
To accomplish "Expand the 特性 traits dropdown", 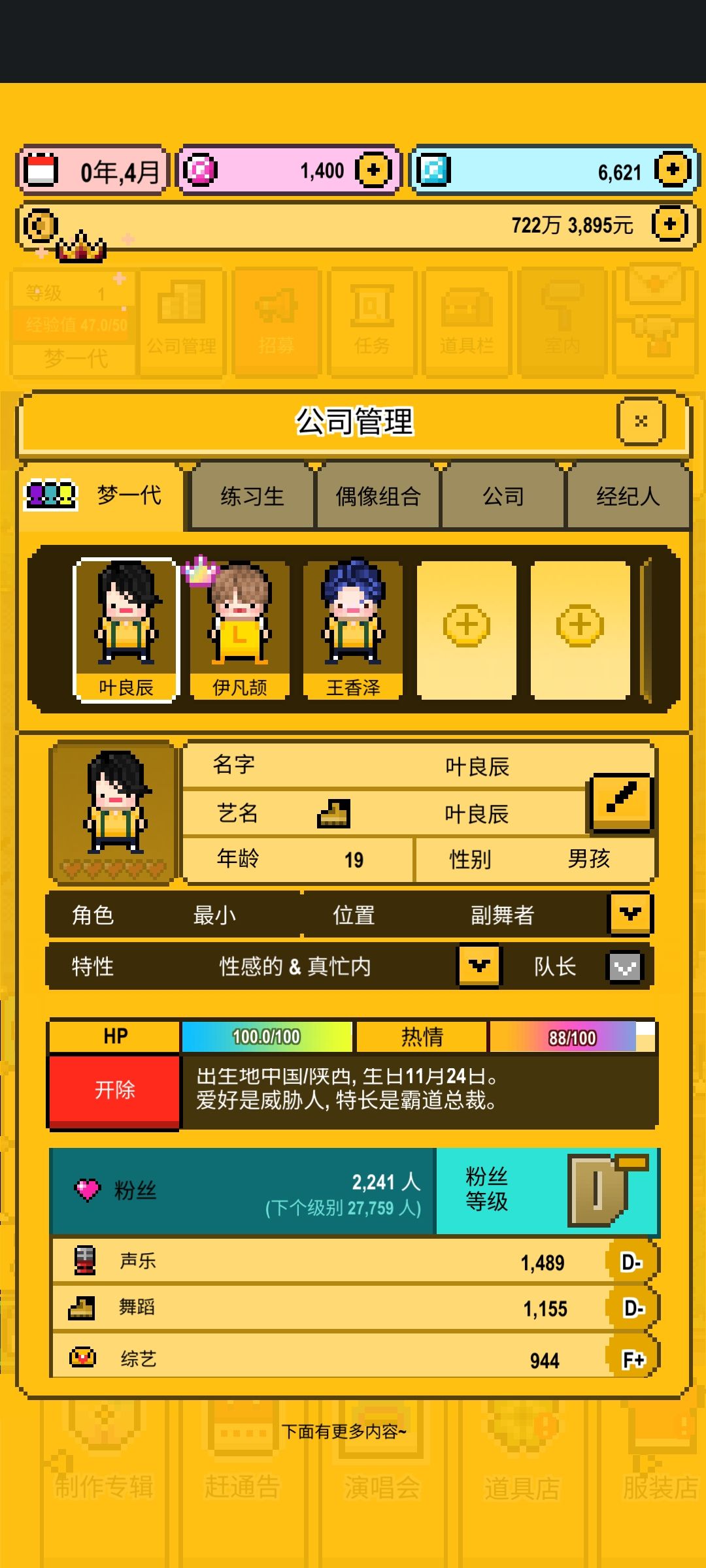I will pyautogui.click(x=479, y=968).
